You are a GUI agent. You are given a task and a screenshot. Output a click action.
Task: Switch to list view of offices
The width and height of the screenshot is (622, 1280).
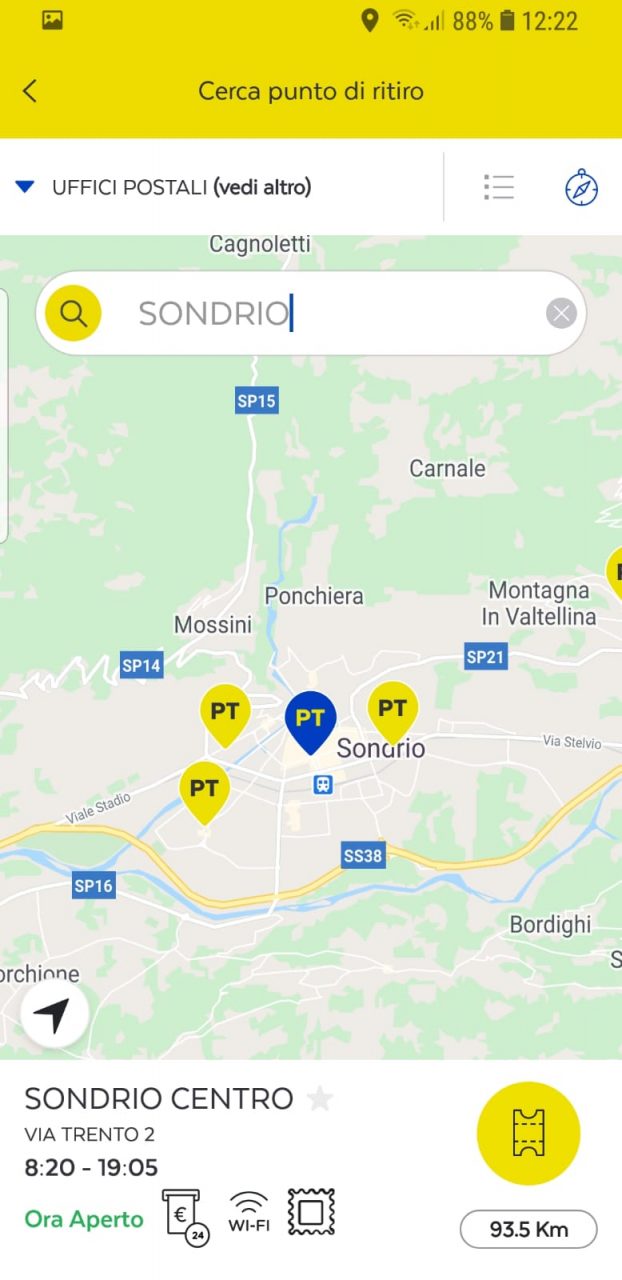click(x=498, y=187)
